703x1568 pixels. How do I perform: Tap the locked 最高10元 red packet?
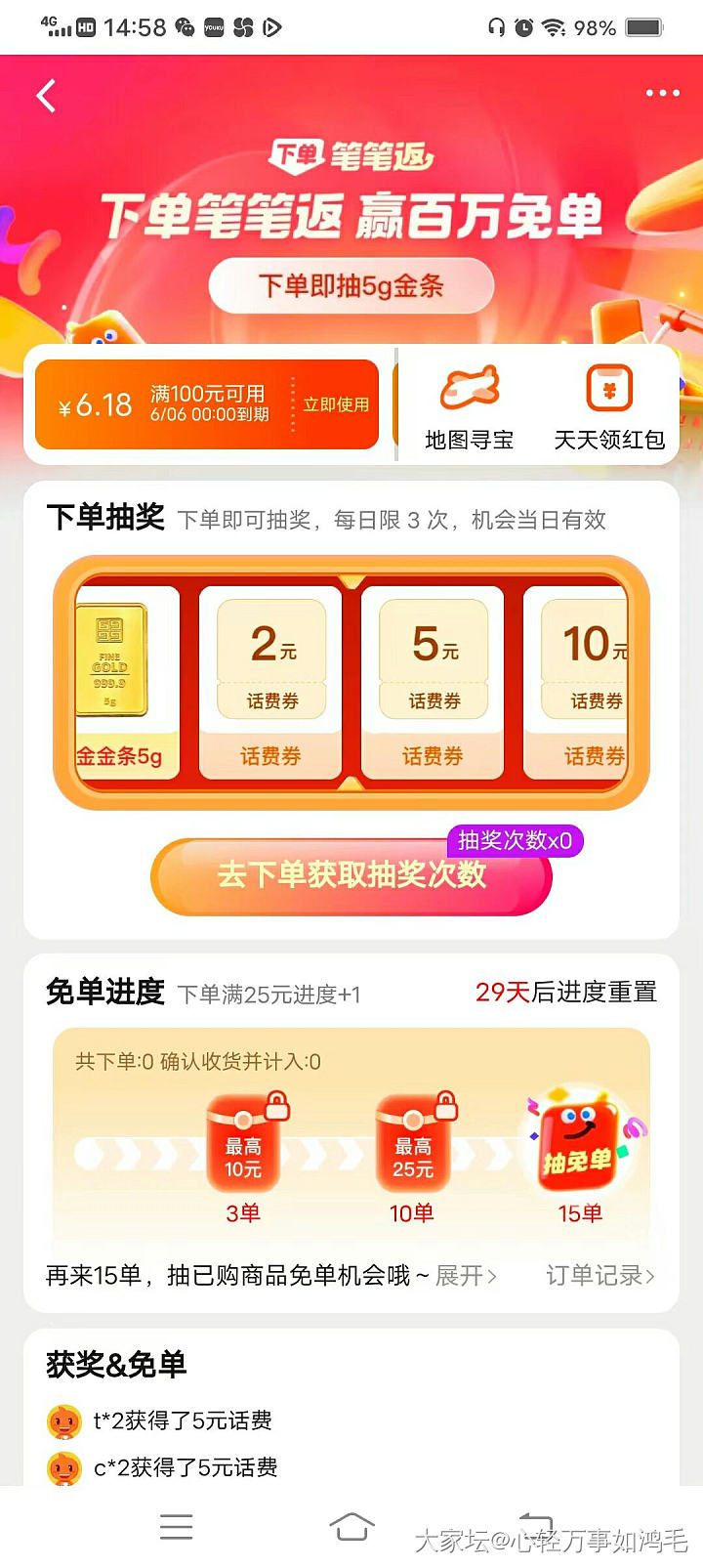click(x=244, y=1147)
